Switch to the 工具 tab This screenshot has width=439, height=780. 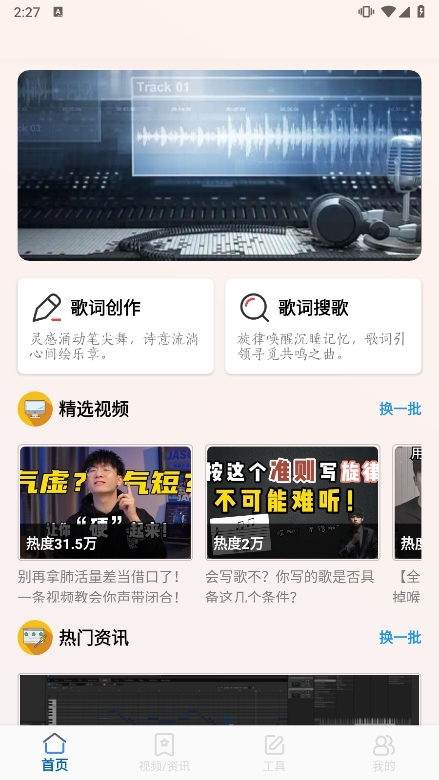point(274,753)
